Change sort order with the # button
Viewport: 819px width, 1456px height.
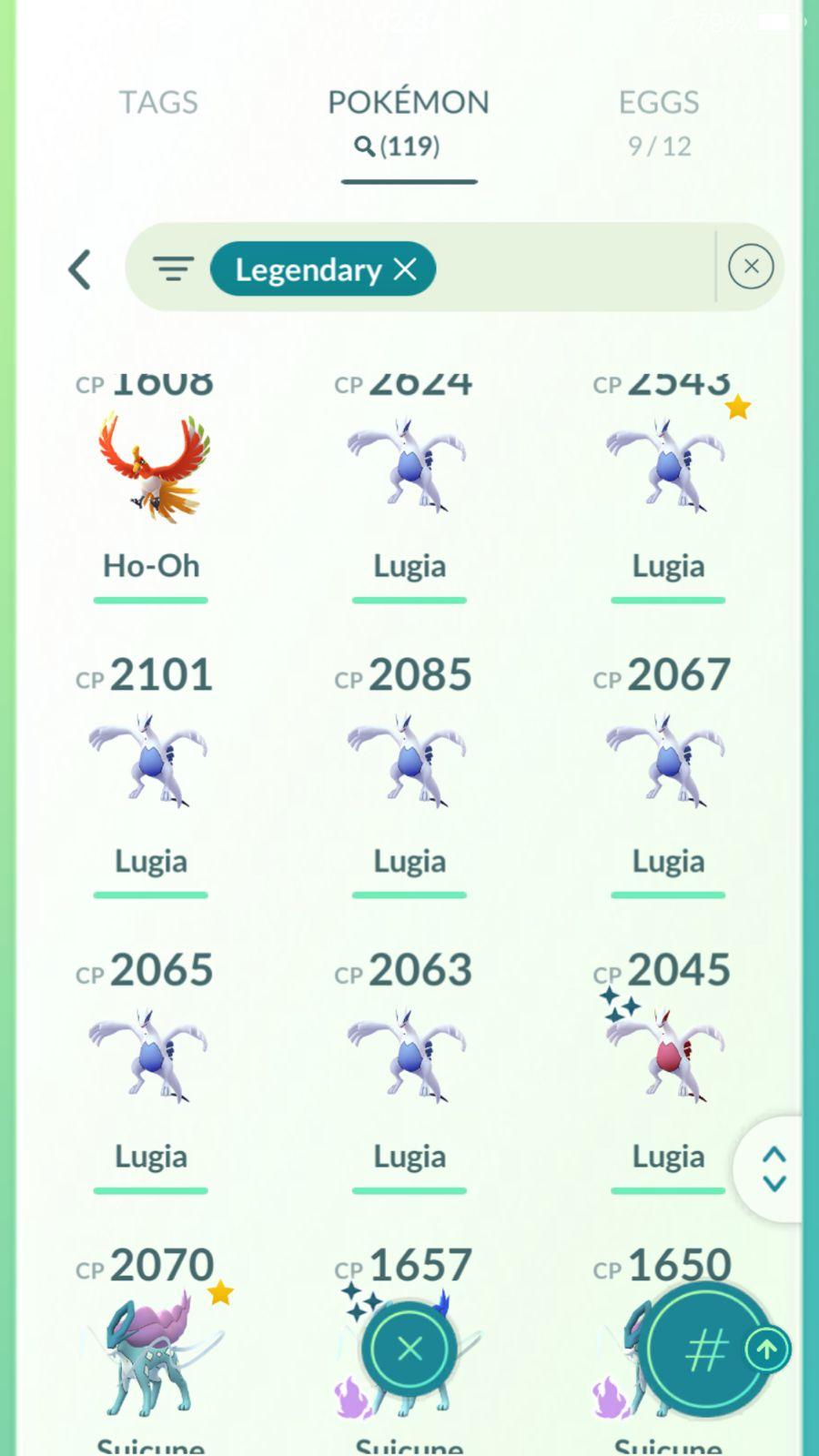705,1350
